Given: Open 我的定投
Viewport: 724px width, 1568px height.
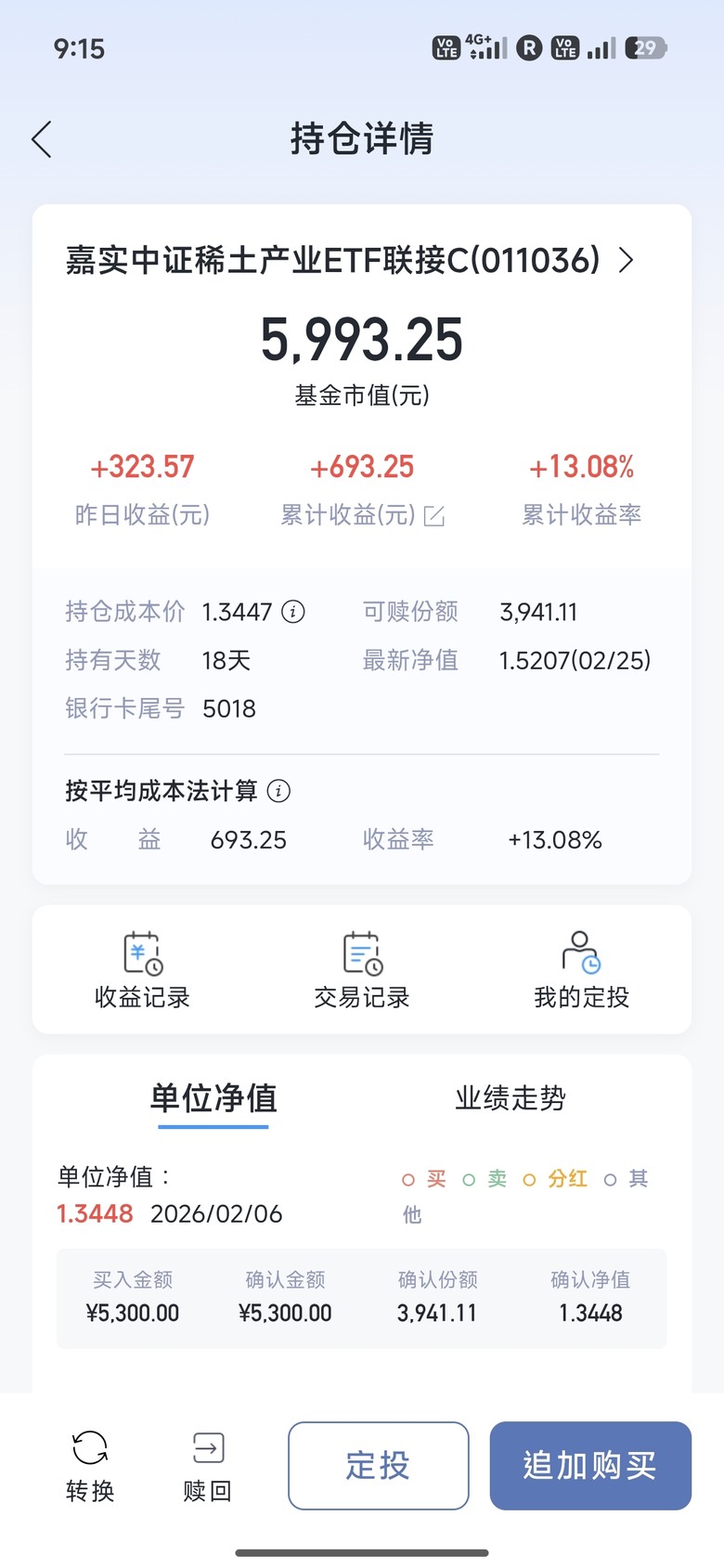Looking at the screenshot, I should click(581, 970).
